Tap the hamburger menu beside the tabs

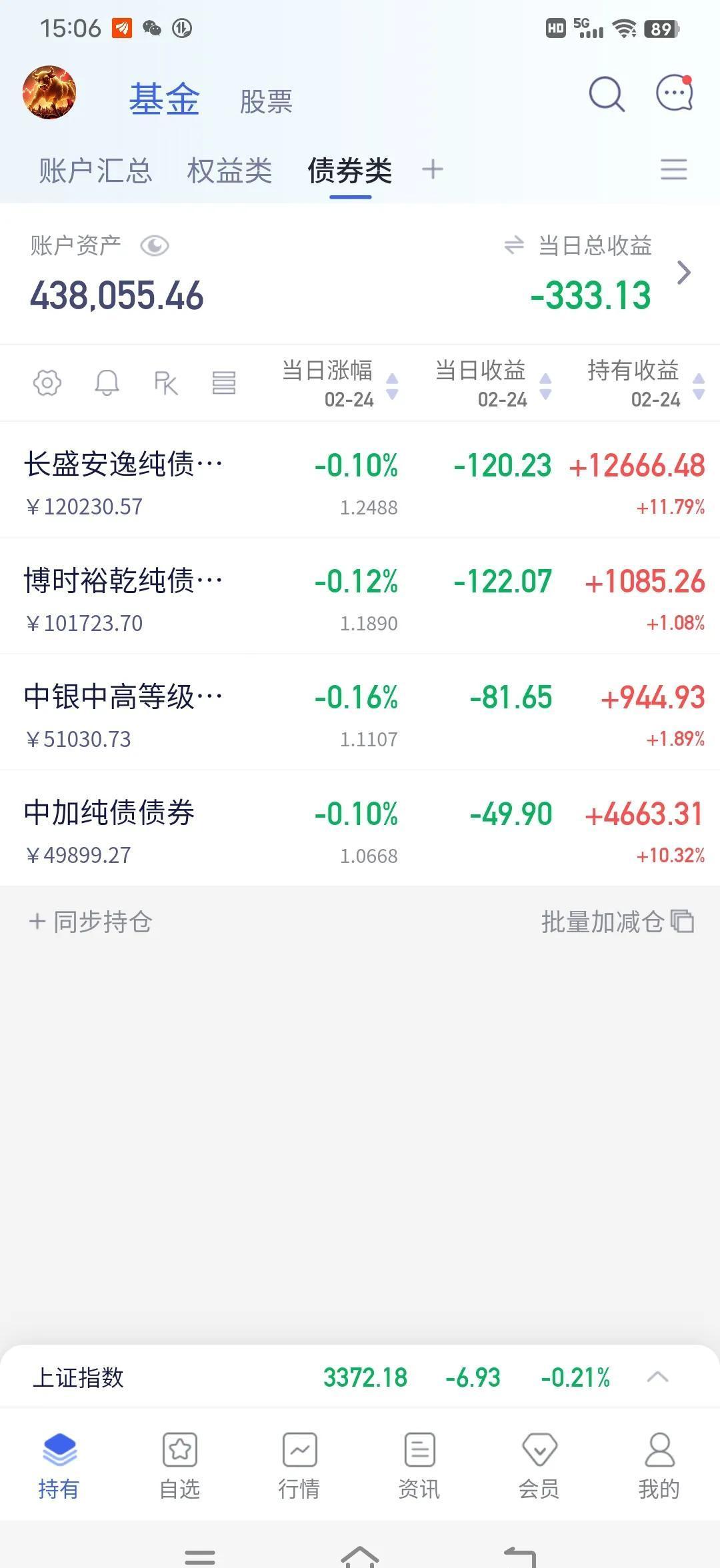(x=674, y=170)
